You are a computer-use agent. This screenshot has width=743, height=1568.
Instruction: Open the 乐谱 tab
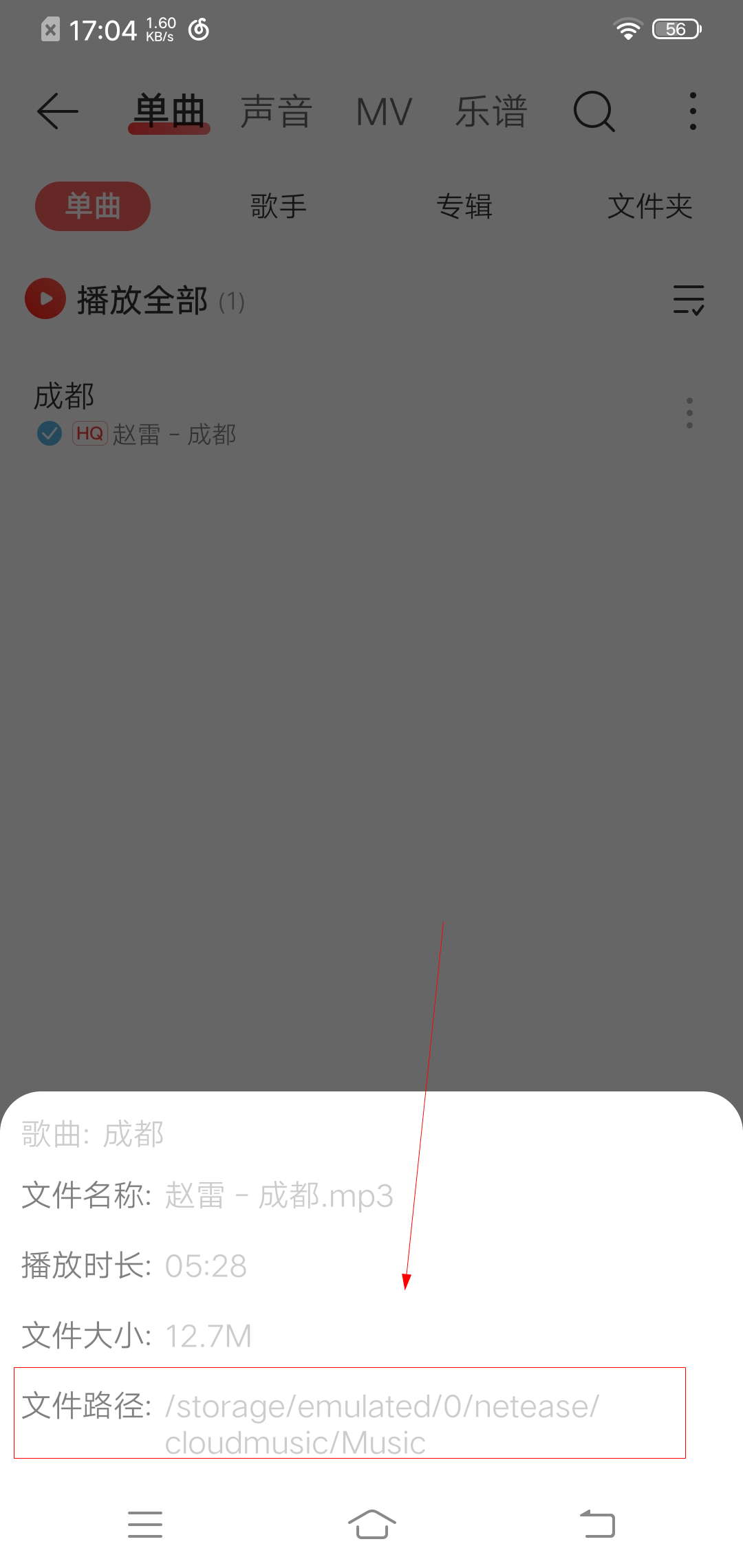(491, 111)
